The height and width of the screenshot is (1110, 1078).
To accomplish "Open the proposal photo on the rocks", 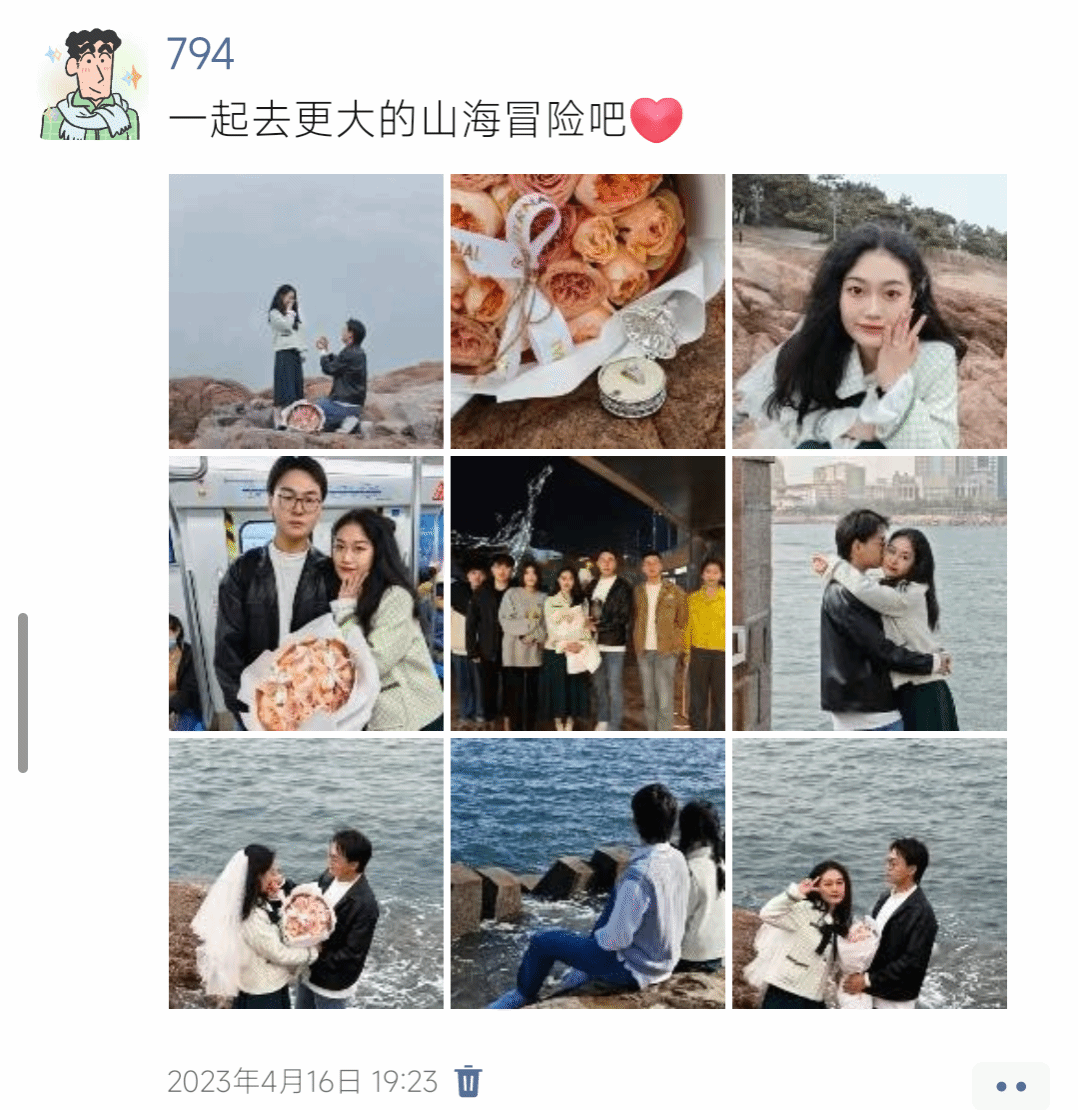I will point(306,311).
